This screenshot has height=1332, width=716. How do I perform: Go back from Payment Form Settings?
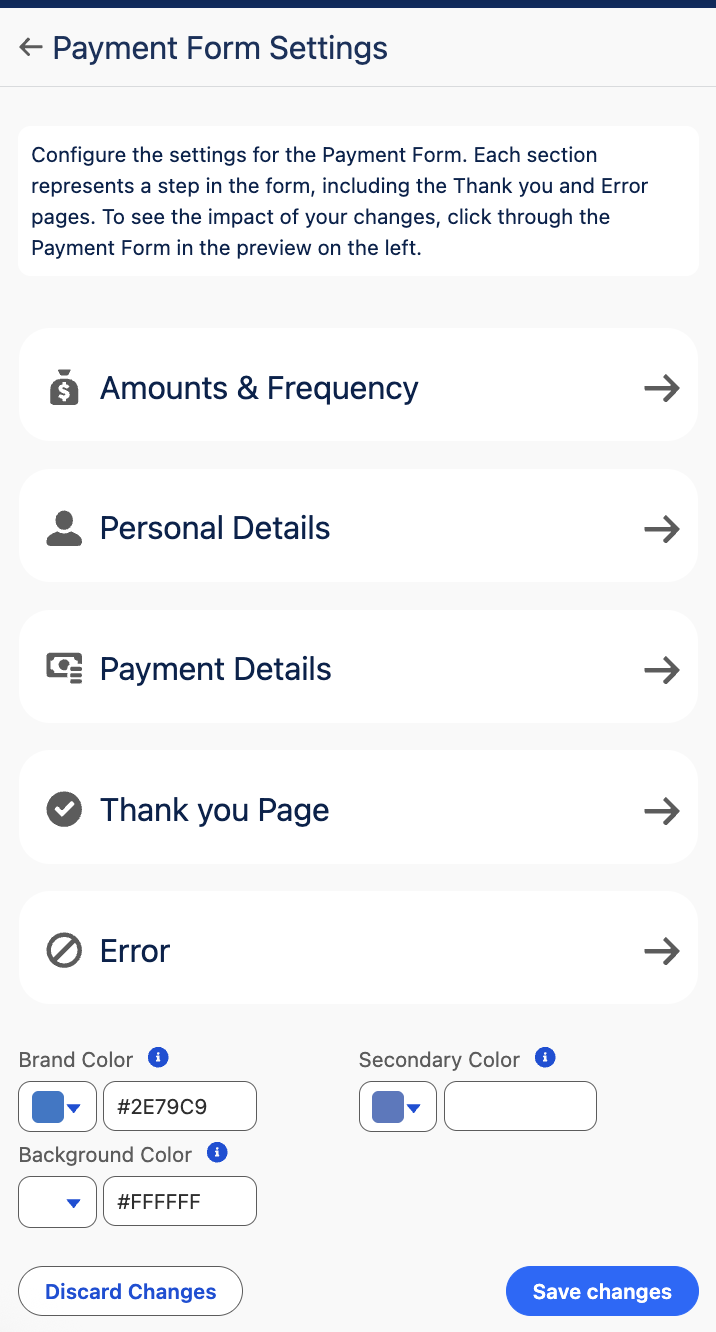click(31, 47)
